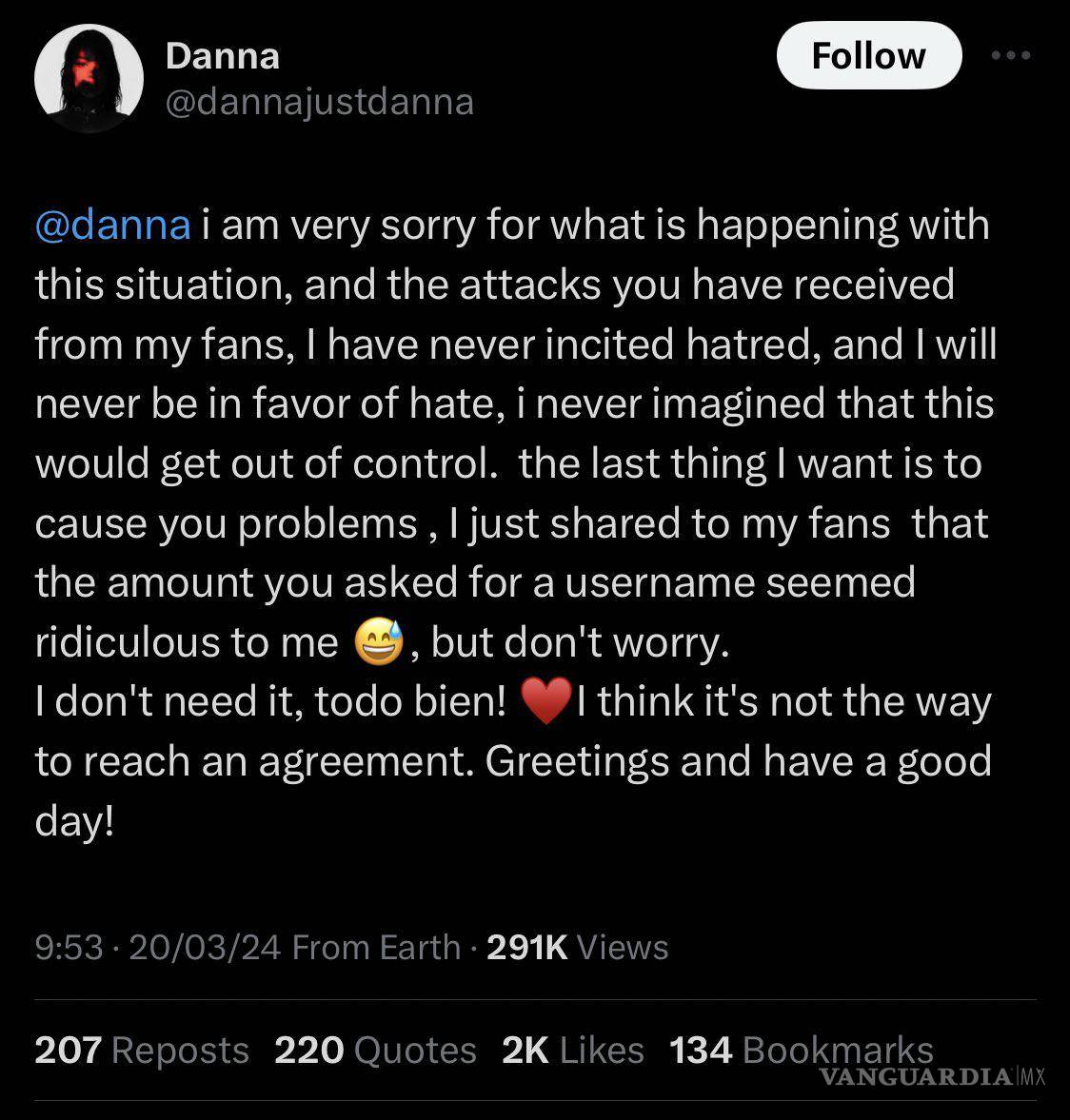
Task: Like the post via 2K Likes counter
Action: pyautogui.click(x=572, y=1051)
